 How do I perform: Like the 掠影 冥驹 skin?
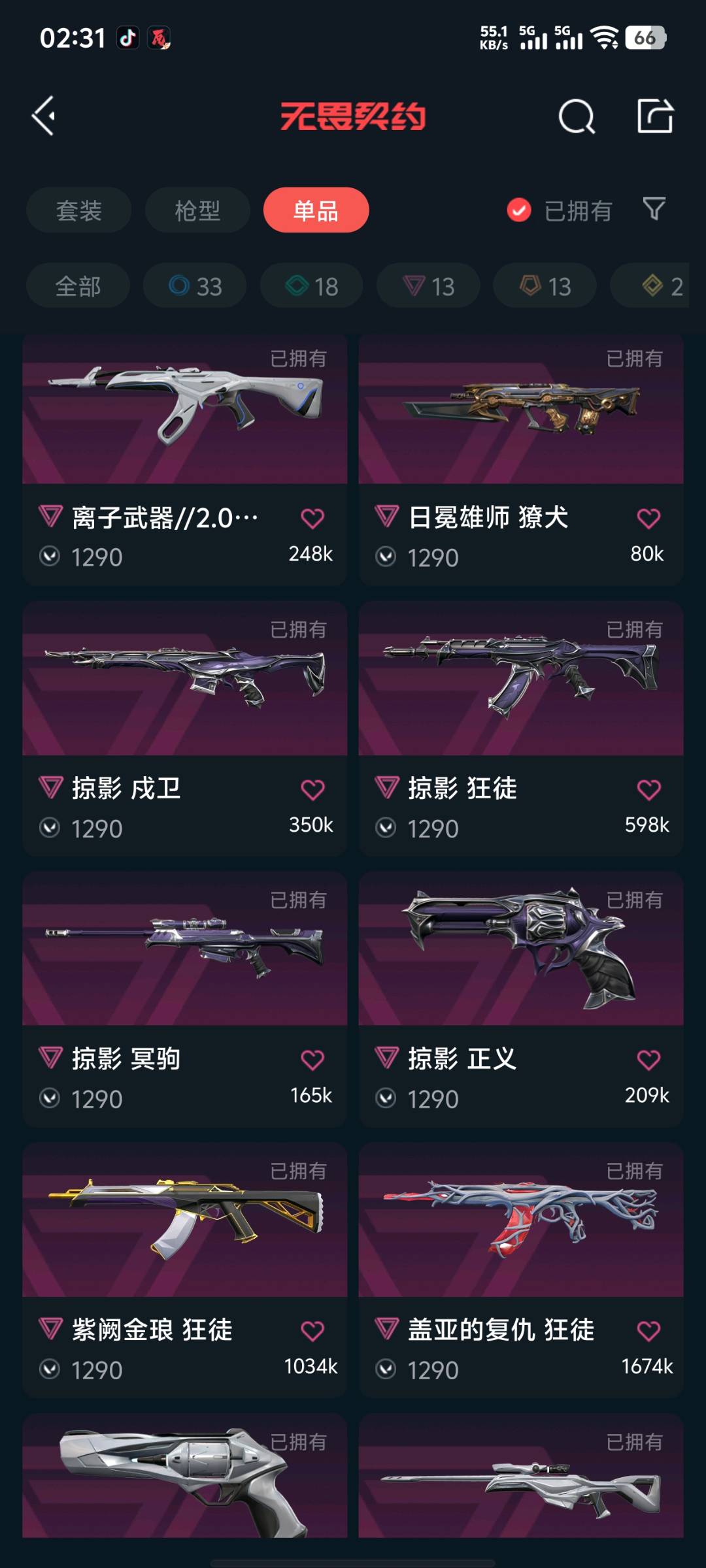point(312,1060)
